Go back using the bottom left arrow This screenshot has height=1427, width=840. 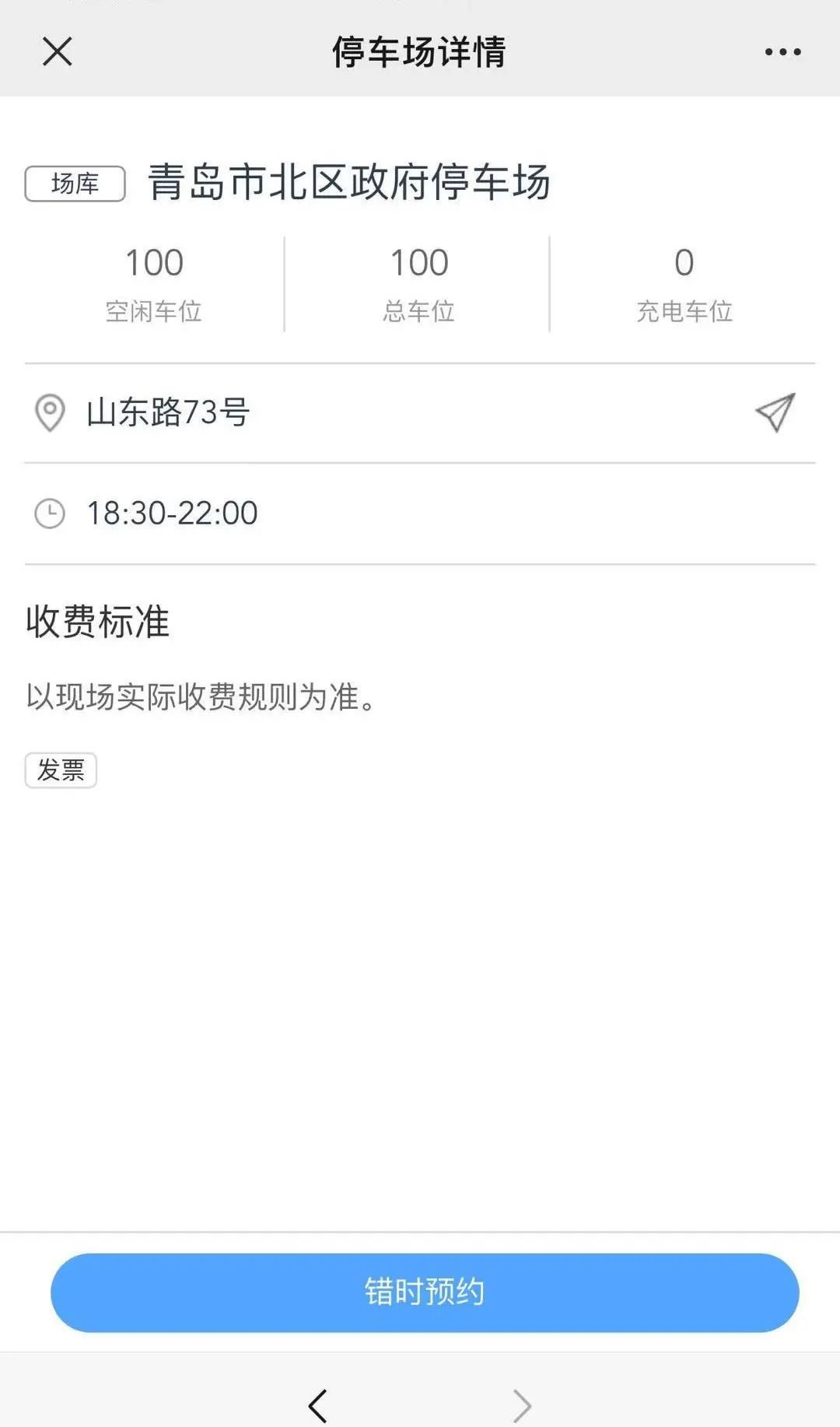317,1405
